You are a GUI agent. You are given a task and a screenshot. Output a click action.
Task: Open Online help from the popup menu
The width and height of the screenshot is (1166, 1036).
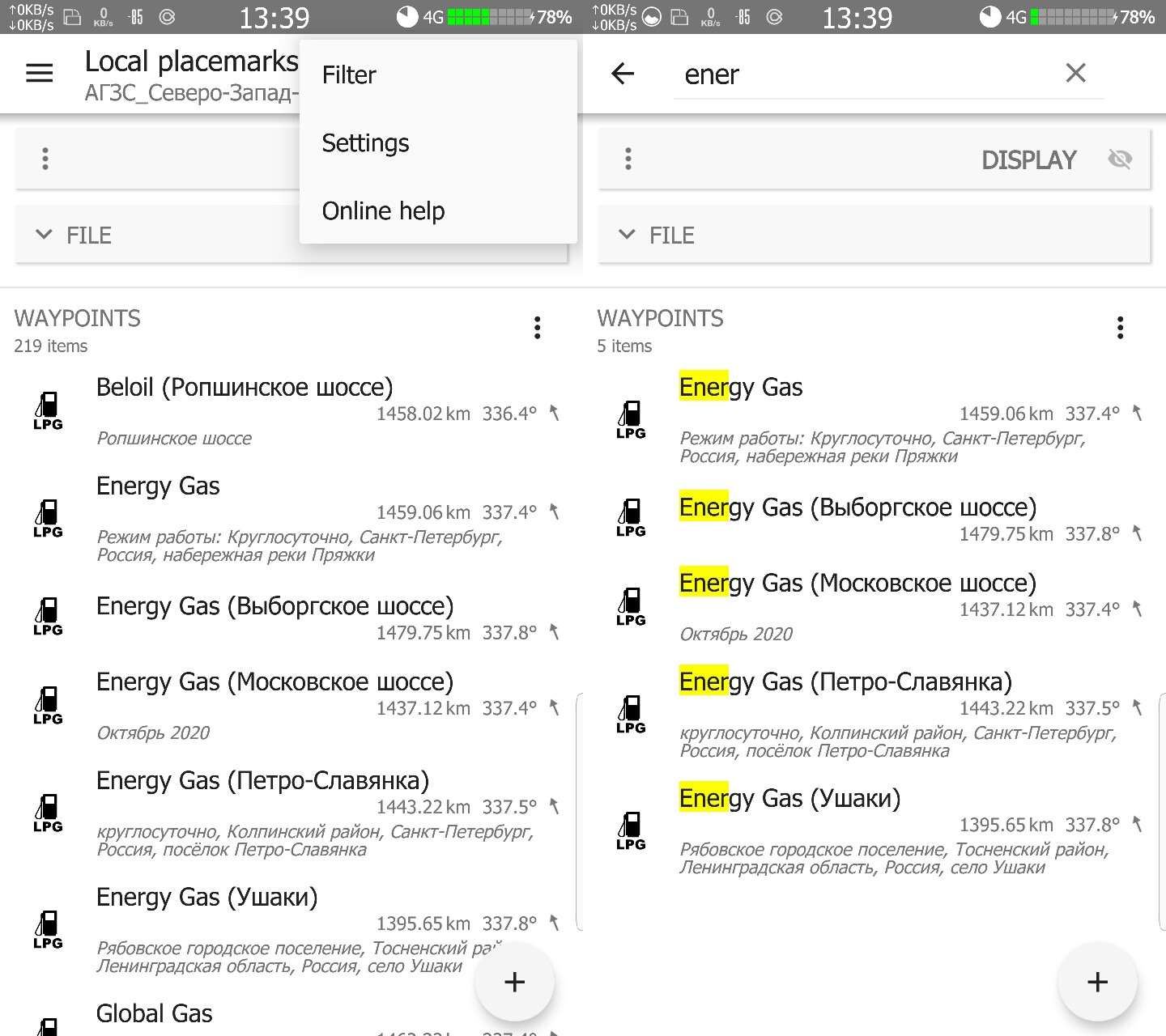pyautogui.click(x=383, y=211)
